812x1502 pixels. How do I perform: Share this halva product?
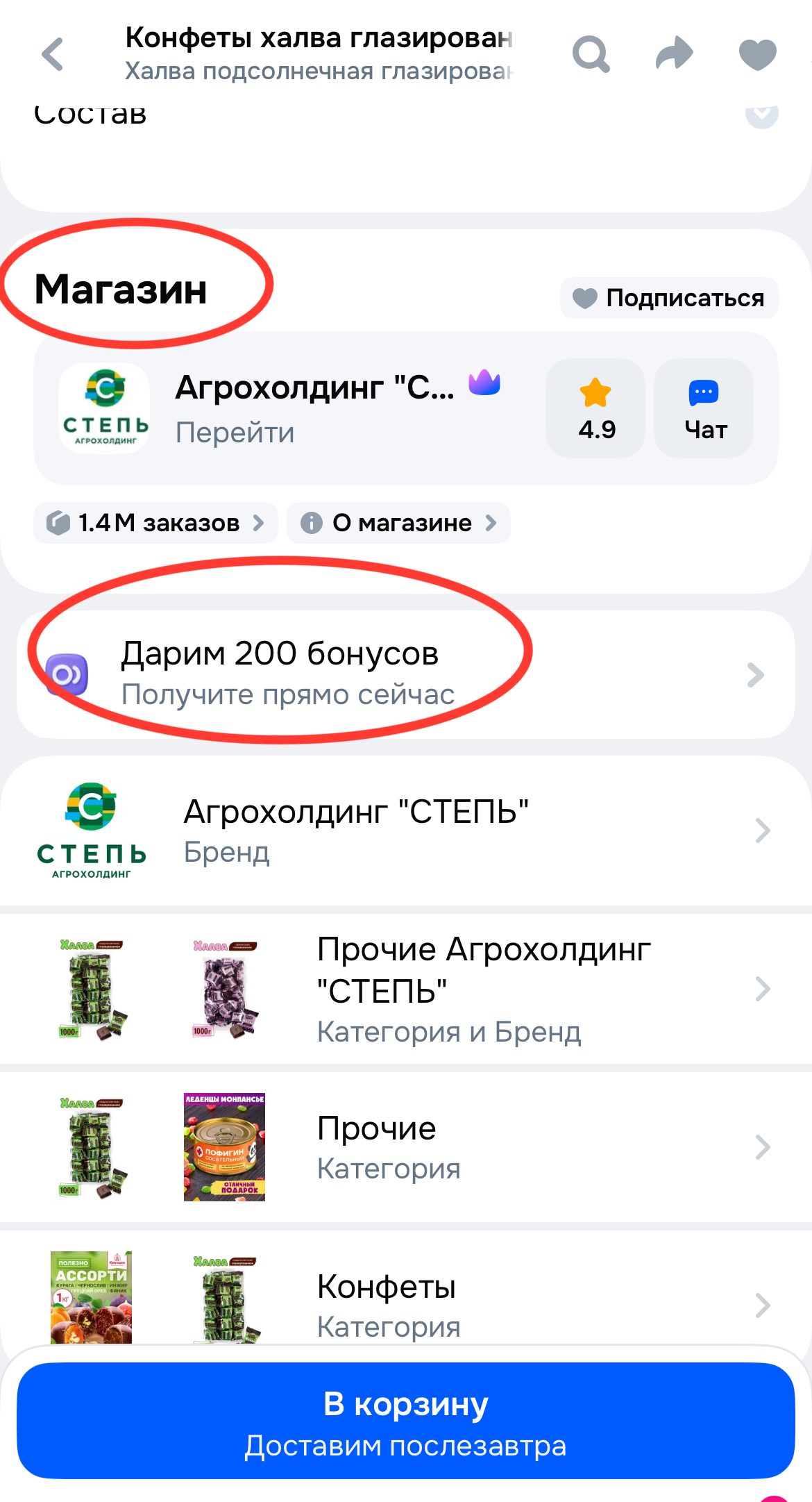[674, 54]
